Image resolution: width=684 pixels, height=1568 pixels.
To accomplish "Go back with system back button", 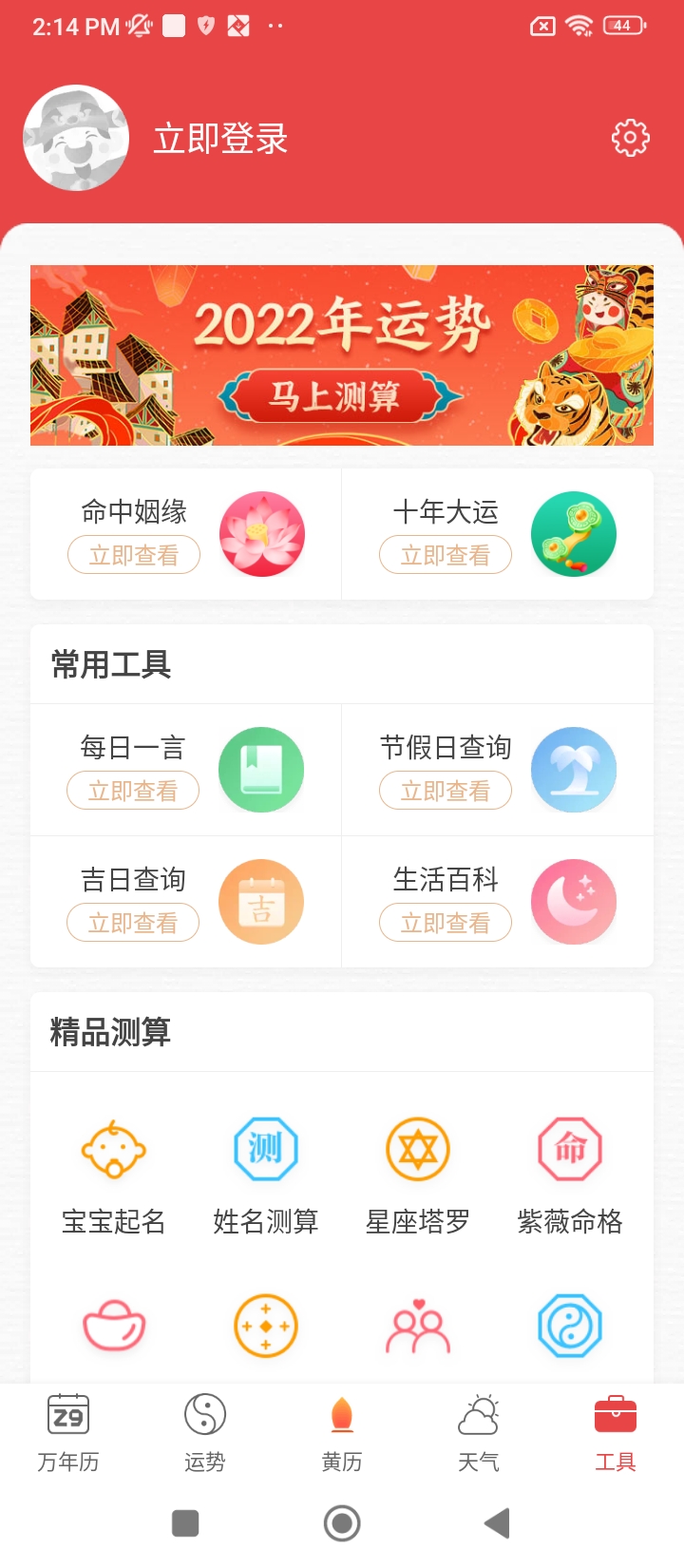I will pos(497,1523).
